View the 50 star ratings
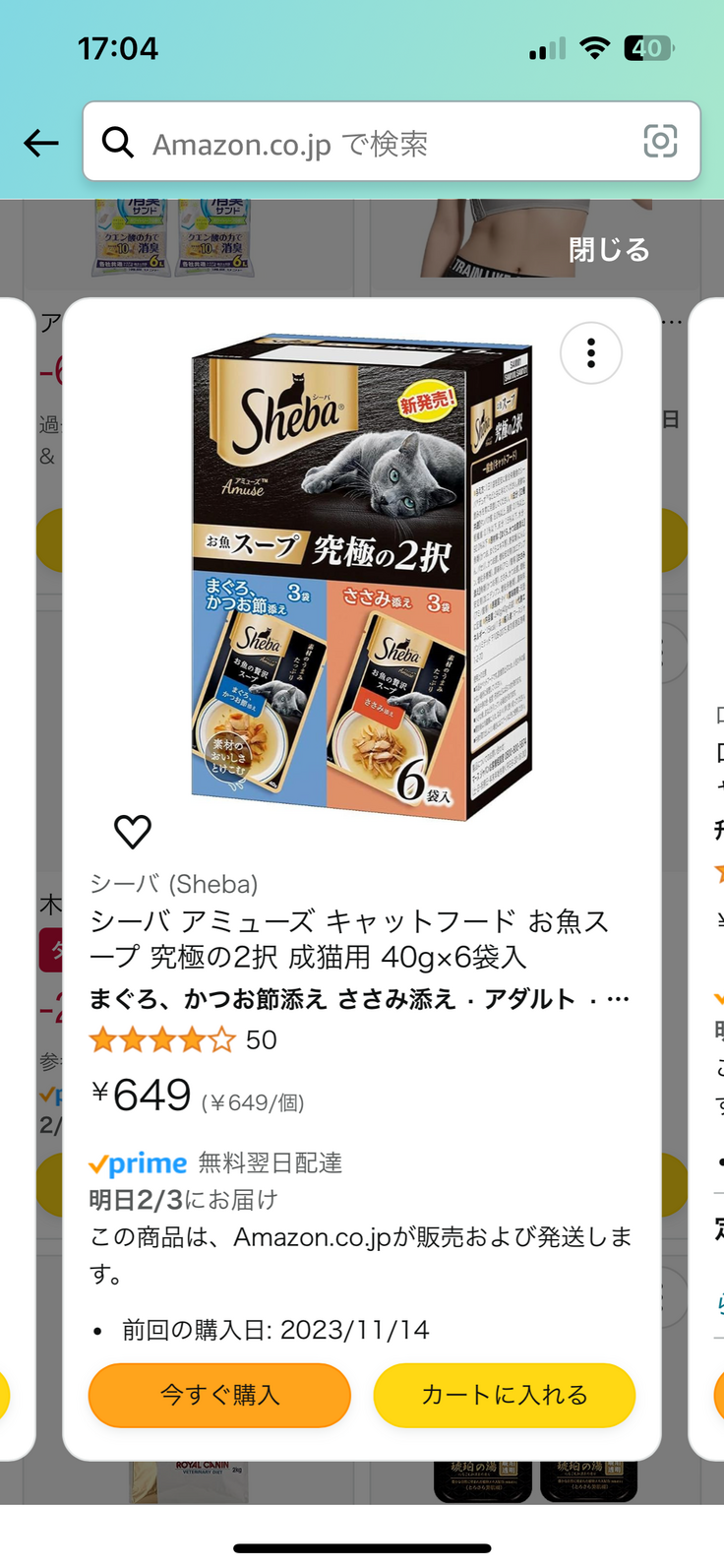Screen dimensions: 724x1568 [x=183, y=1040]
